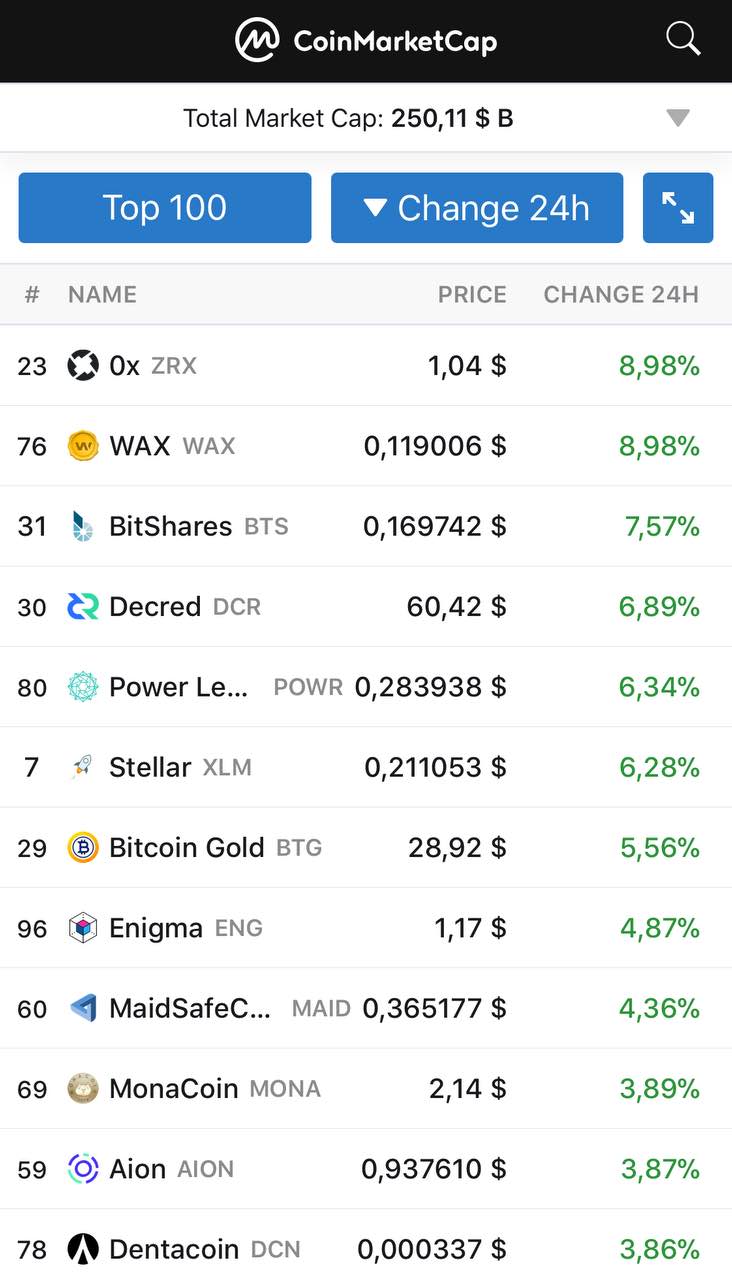
Task: View the Bitcoin Gold BTG row
Action: click(366, 848)
